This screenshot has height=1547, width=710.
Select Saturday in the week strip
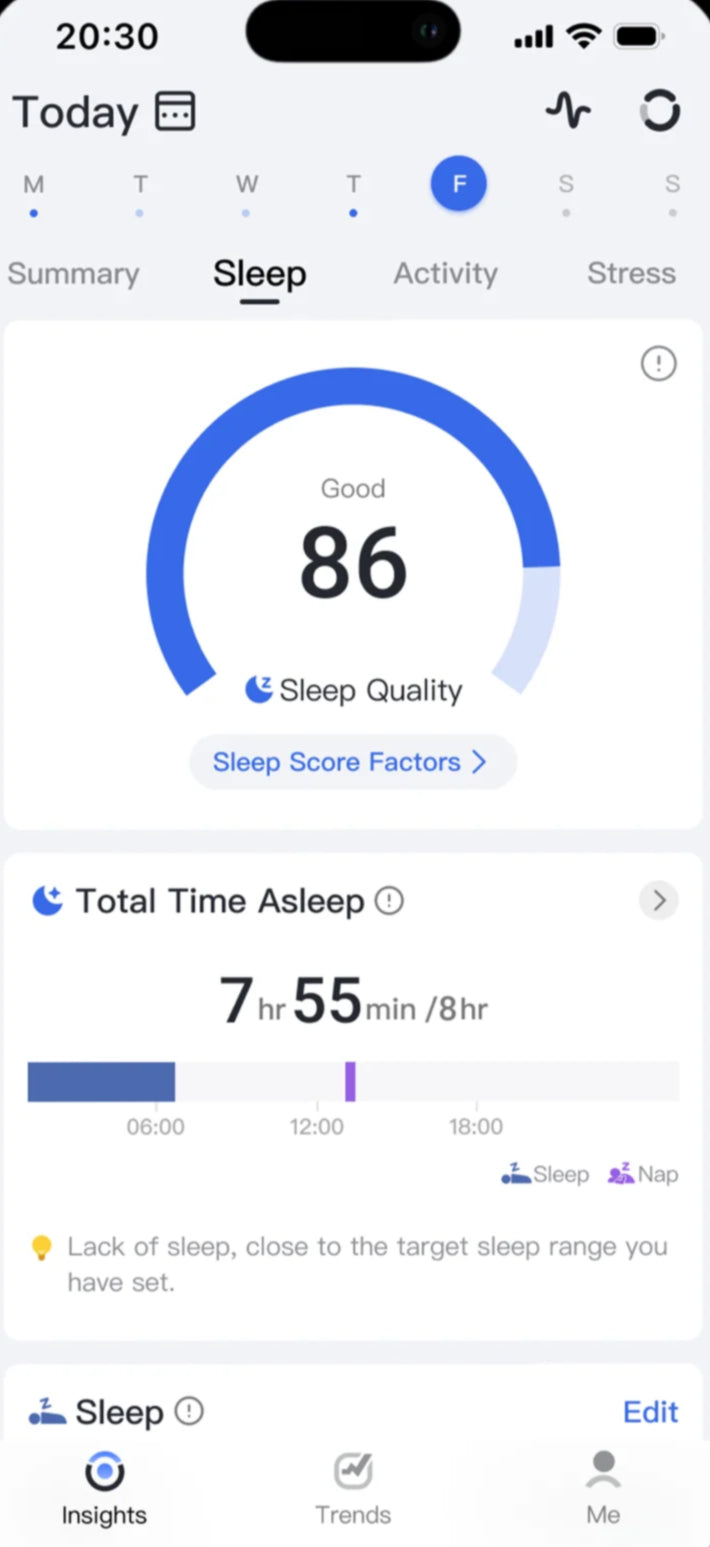(566, 186)
